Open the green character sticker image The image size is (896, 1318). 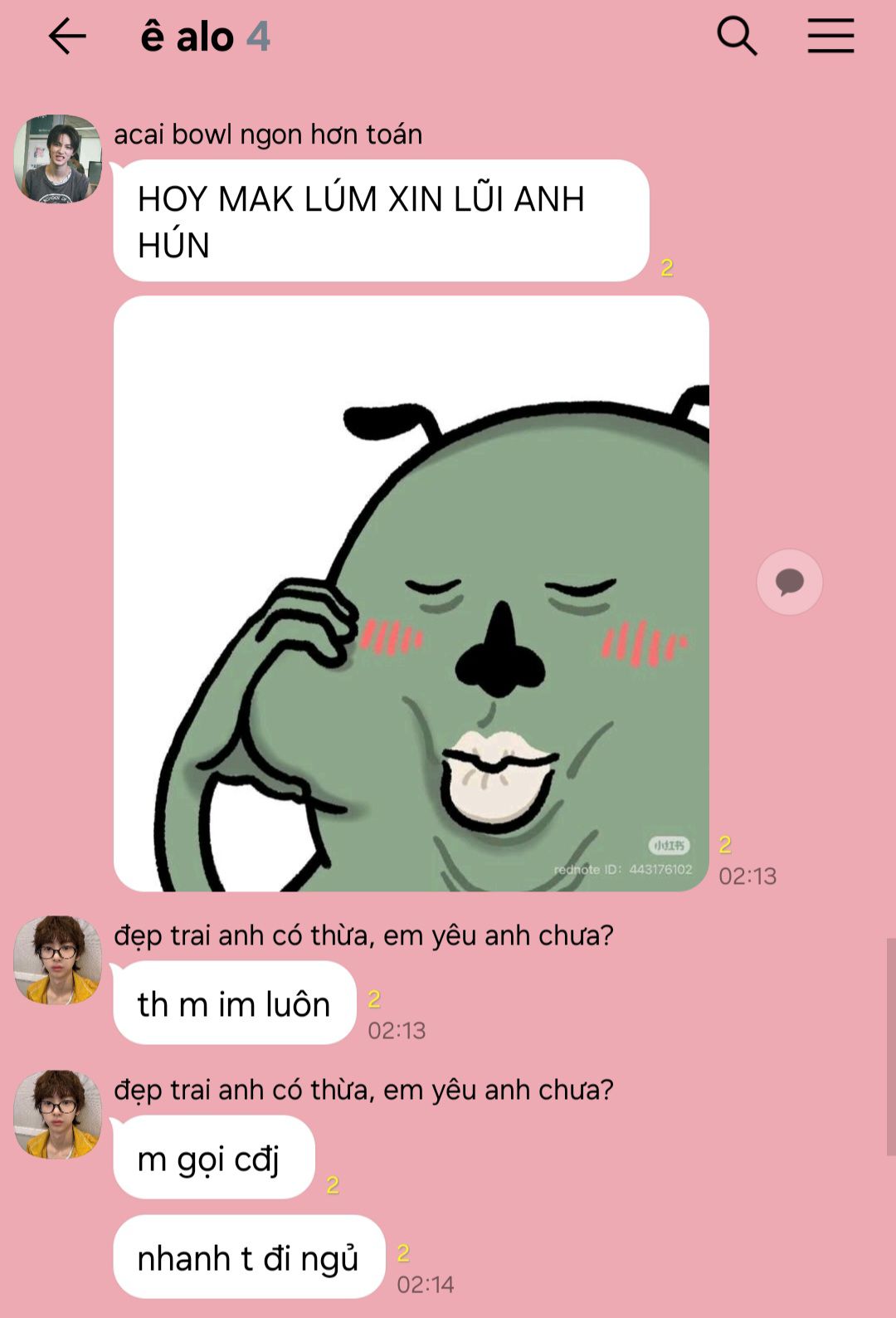click(411, 593)
